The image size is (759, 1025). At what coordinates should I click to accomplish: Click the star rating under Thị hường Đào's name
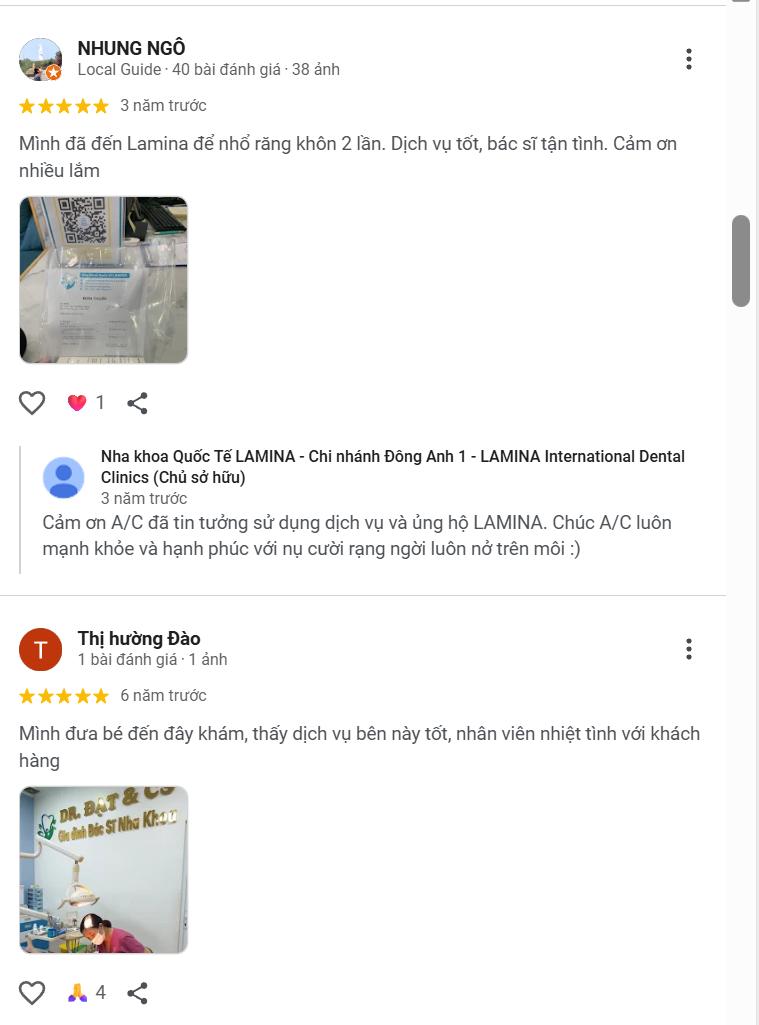pyautogui.click(x=62, y=695)
